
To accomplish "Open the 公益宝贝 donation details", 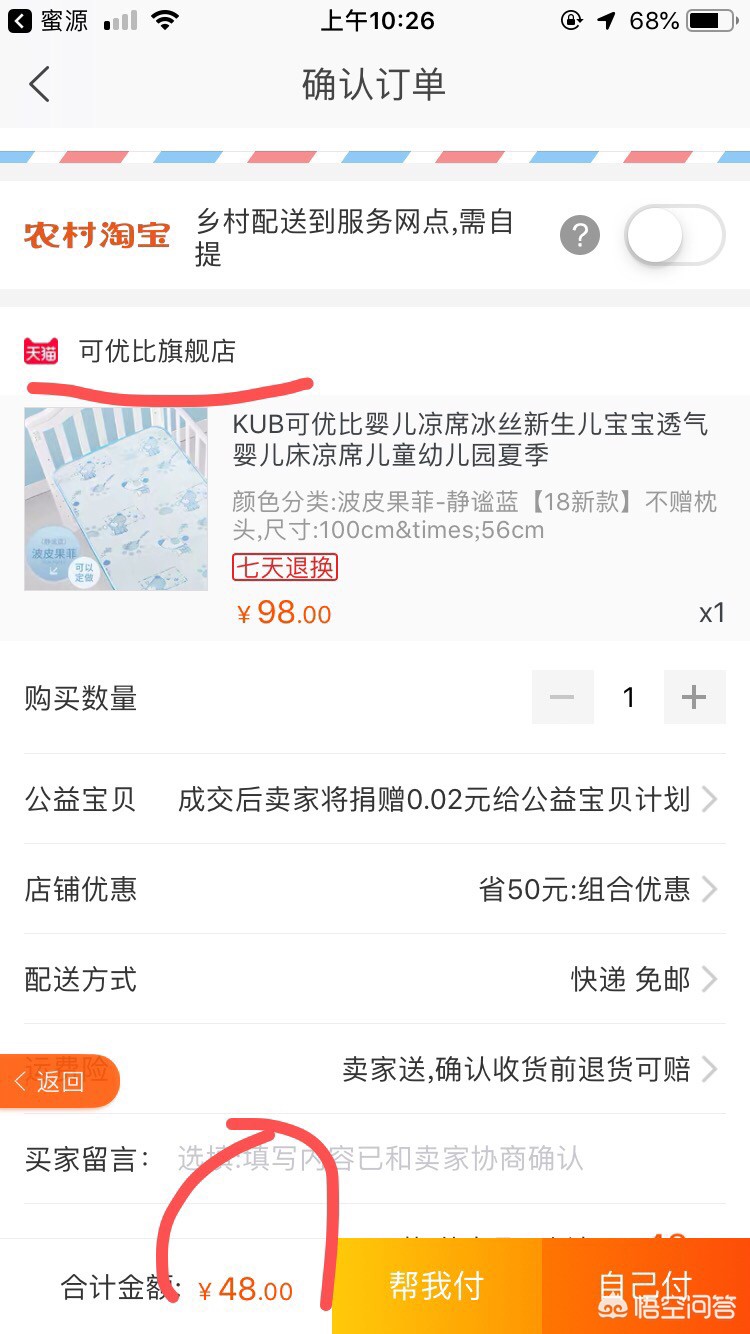I will [446, 799].
